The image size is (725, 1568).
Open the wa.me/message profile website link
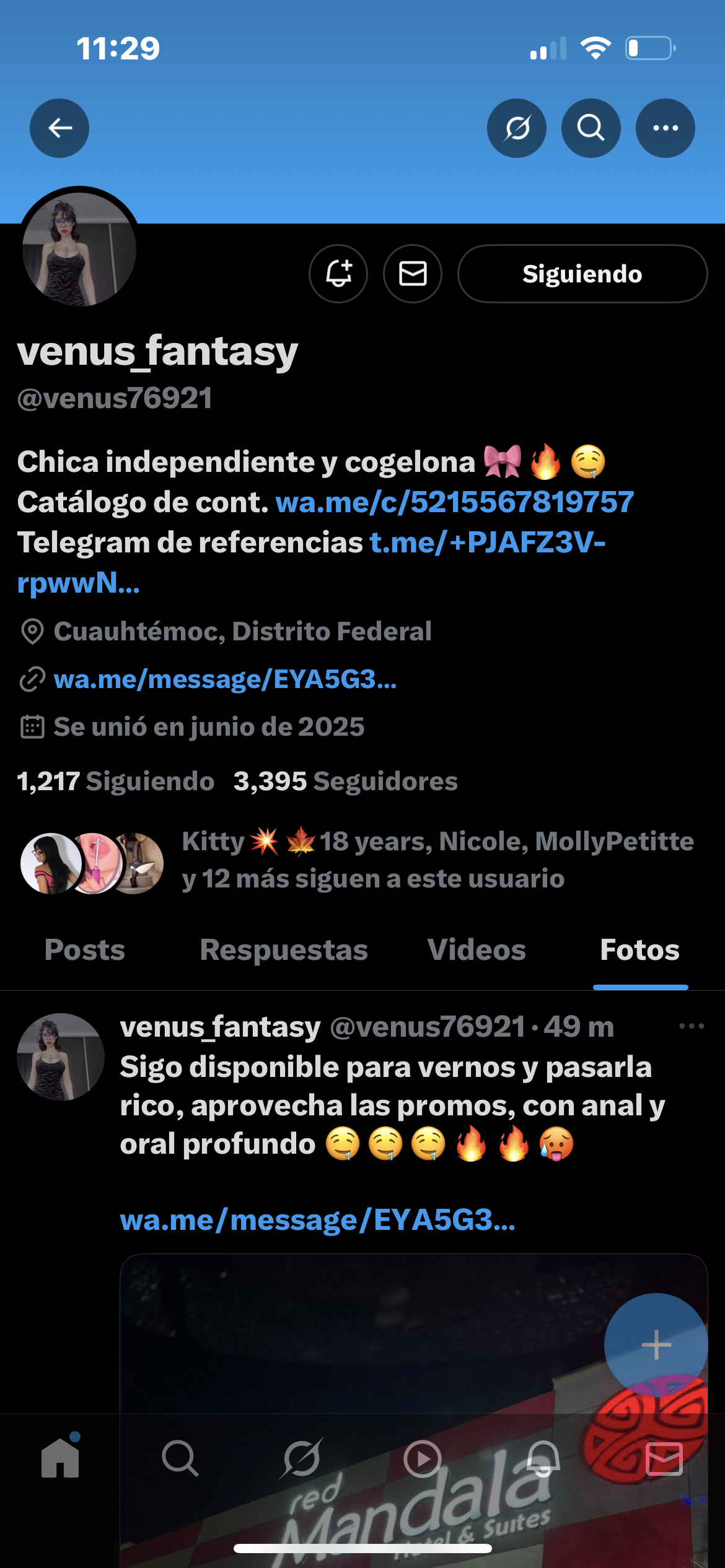[x=226, y=679]
